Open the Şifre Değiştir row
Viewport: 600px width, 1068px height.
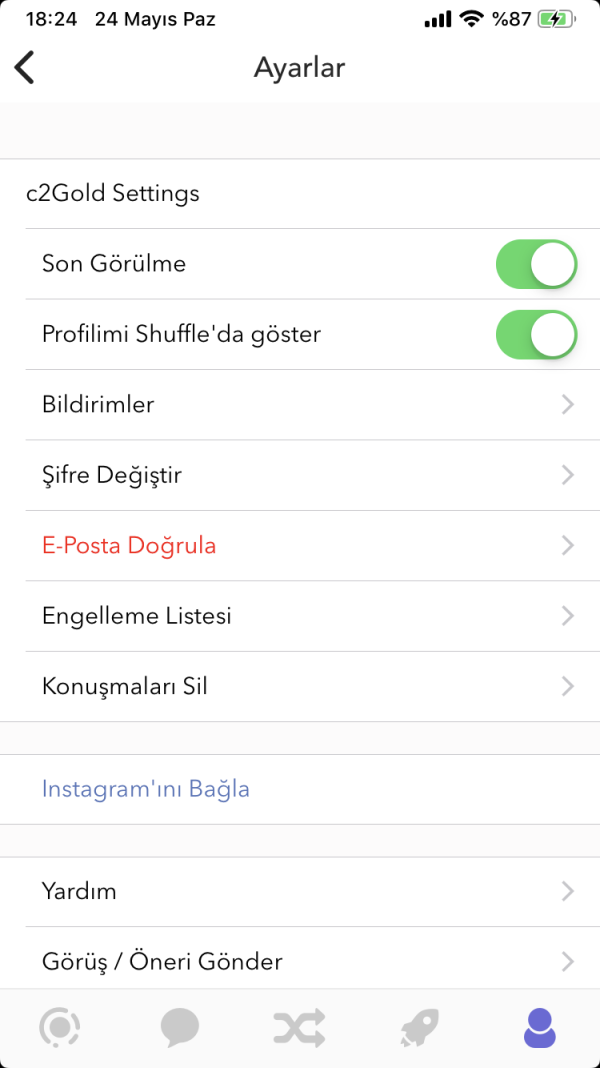(300, 475)
